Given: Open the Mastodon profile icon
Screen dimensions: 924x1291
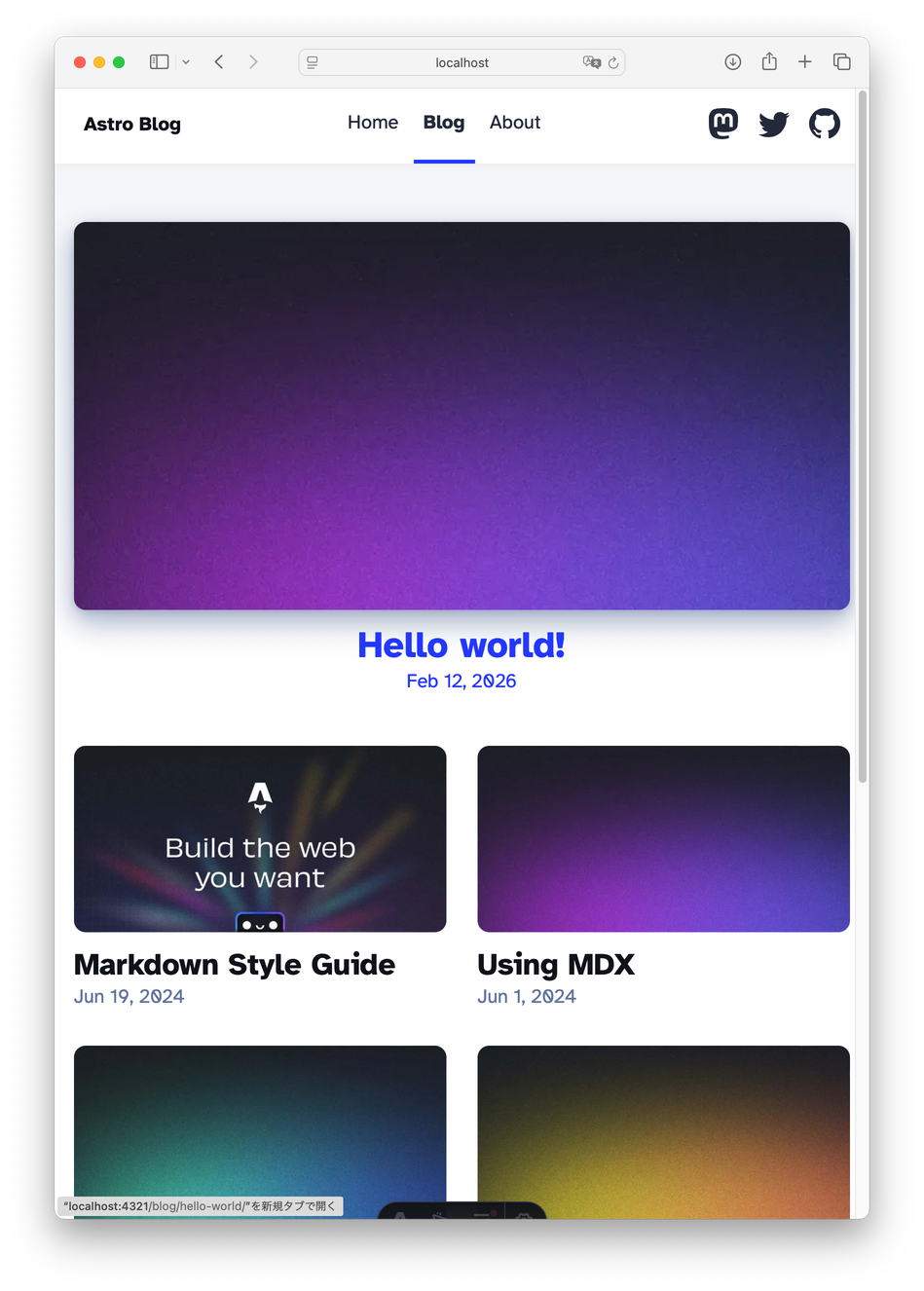Looking at the screenshot, I should [x=723, y=124].
